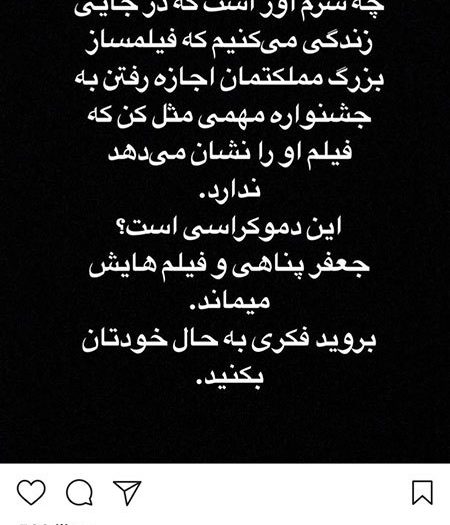Open comments with the speech bubble icon
The width and height of the screenshot is (450, 525).
(x=79, y=492)
